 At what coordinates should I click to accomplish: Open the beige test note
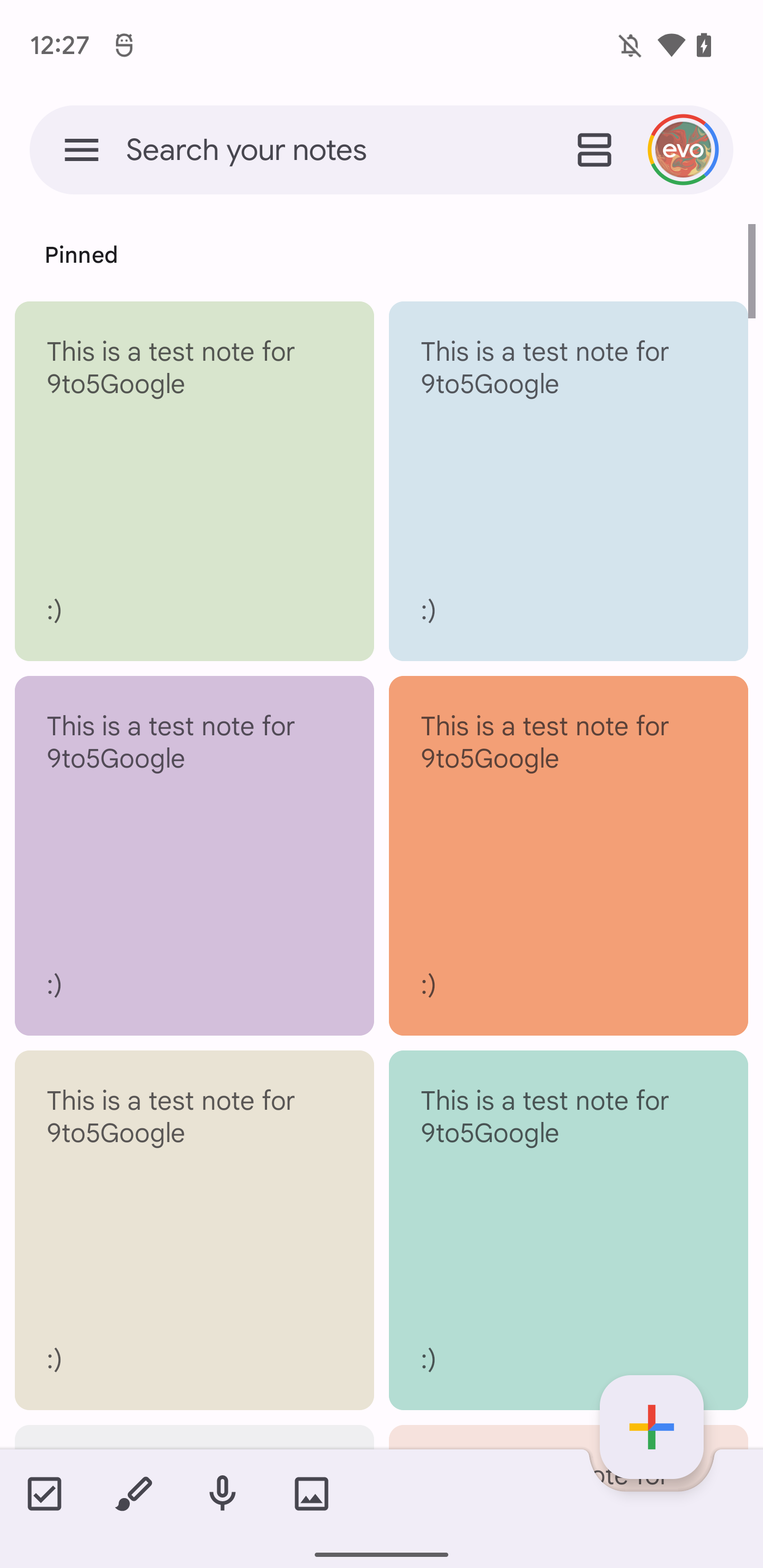pos(194,1230)
